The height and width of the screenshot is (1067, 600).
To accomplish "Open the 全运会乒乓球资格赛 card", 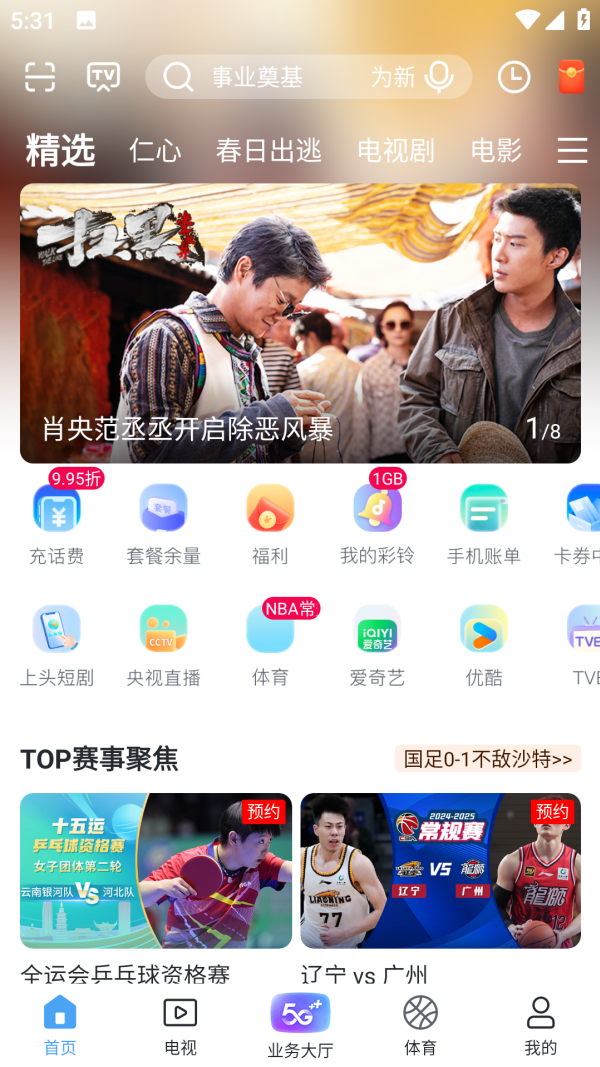I will (x=156, y=871).
